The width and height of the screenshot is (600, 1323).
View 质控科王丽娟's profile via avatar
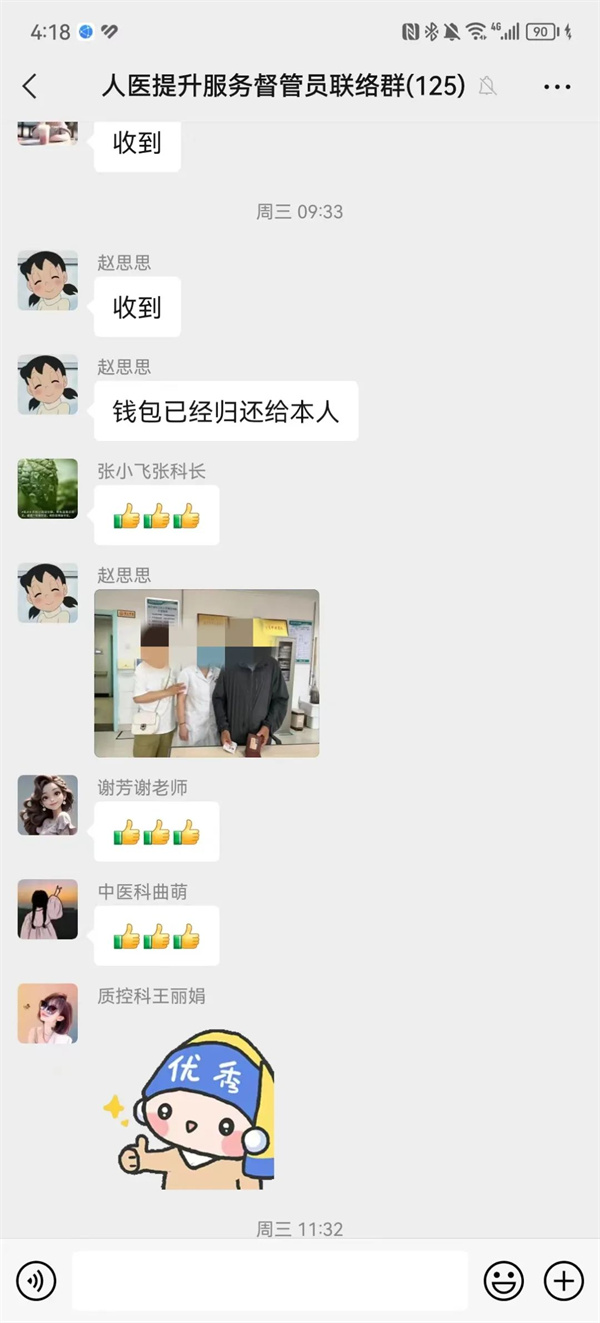[x=48, y=1013]
